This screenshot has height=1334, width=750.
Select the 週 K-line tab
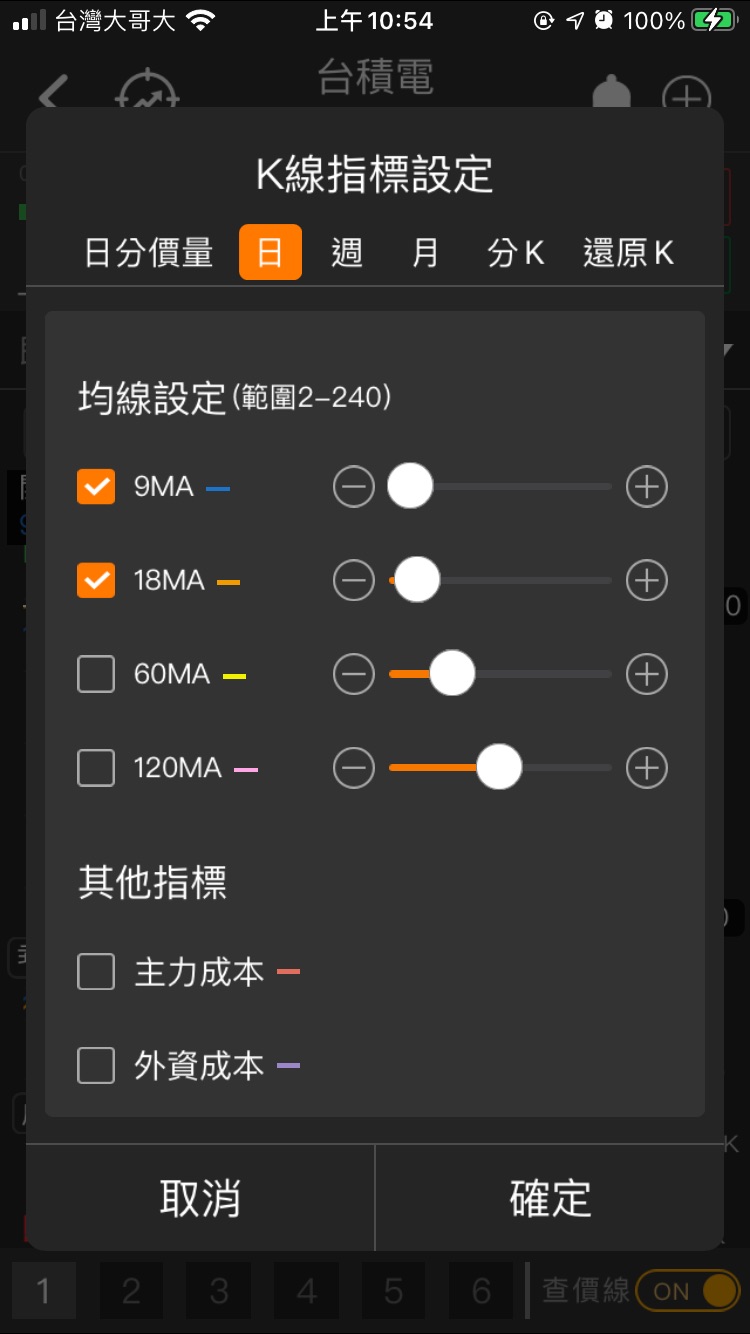[x=346, y=253]
